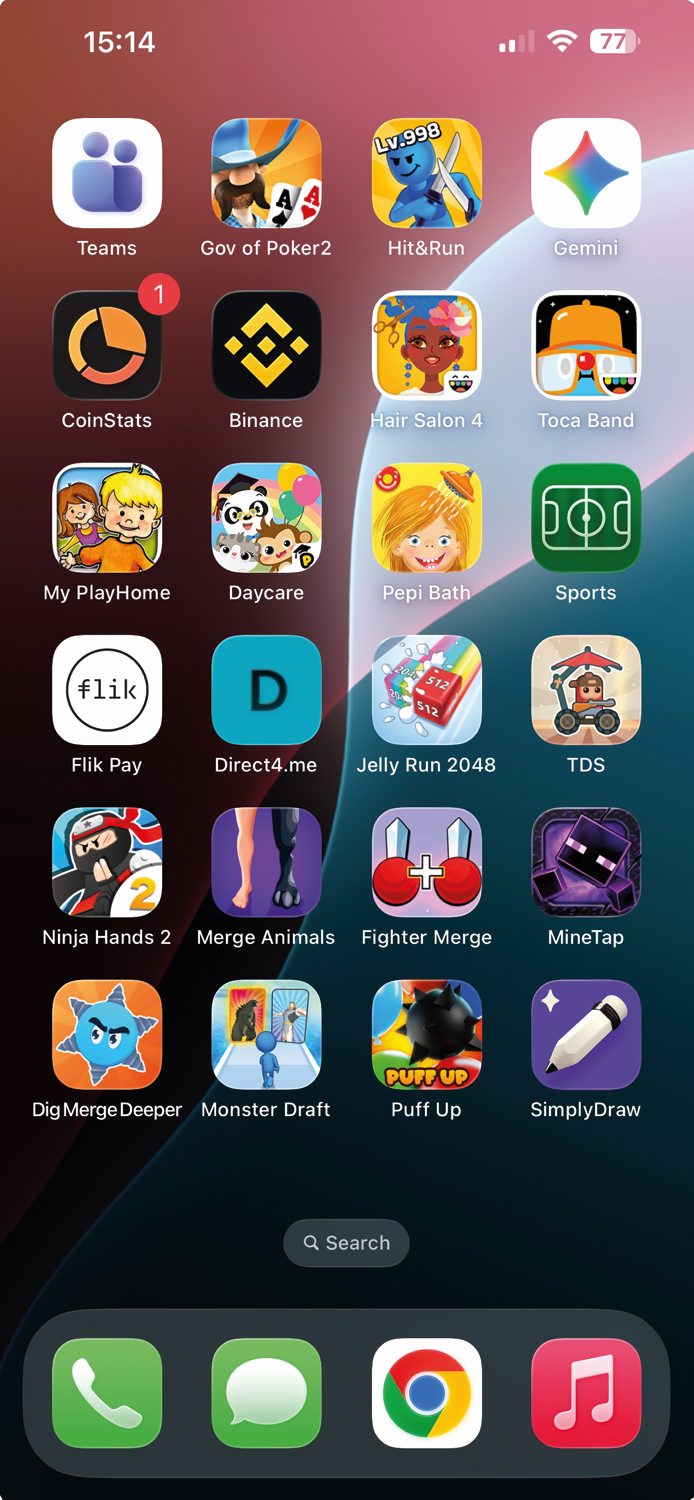Start My PlayHome
694x1500 pixels.
click(107, 518)
